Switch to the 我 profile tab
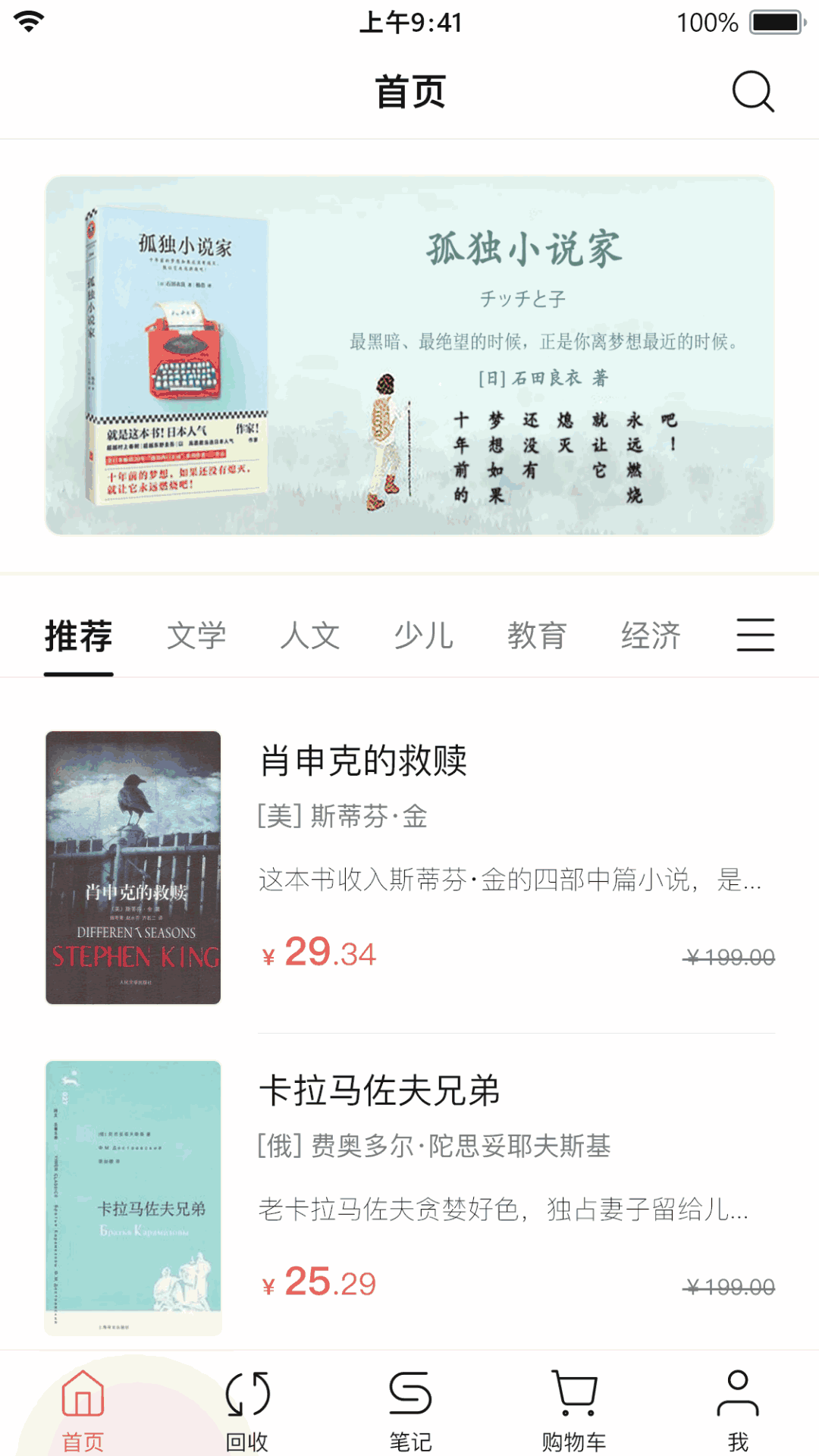The image size is (819, 1456). coord(738,1410)
